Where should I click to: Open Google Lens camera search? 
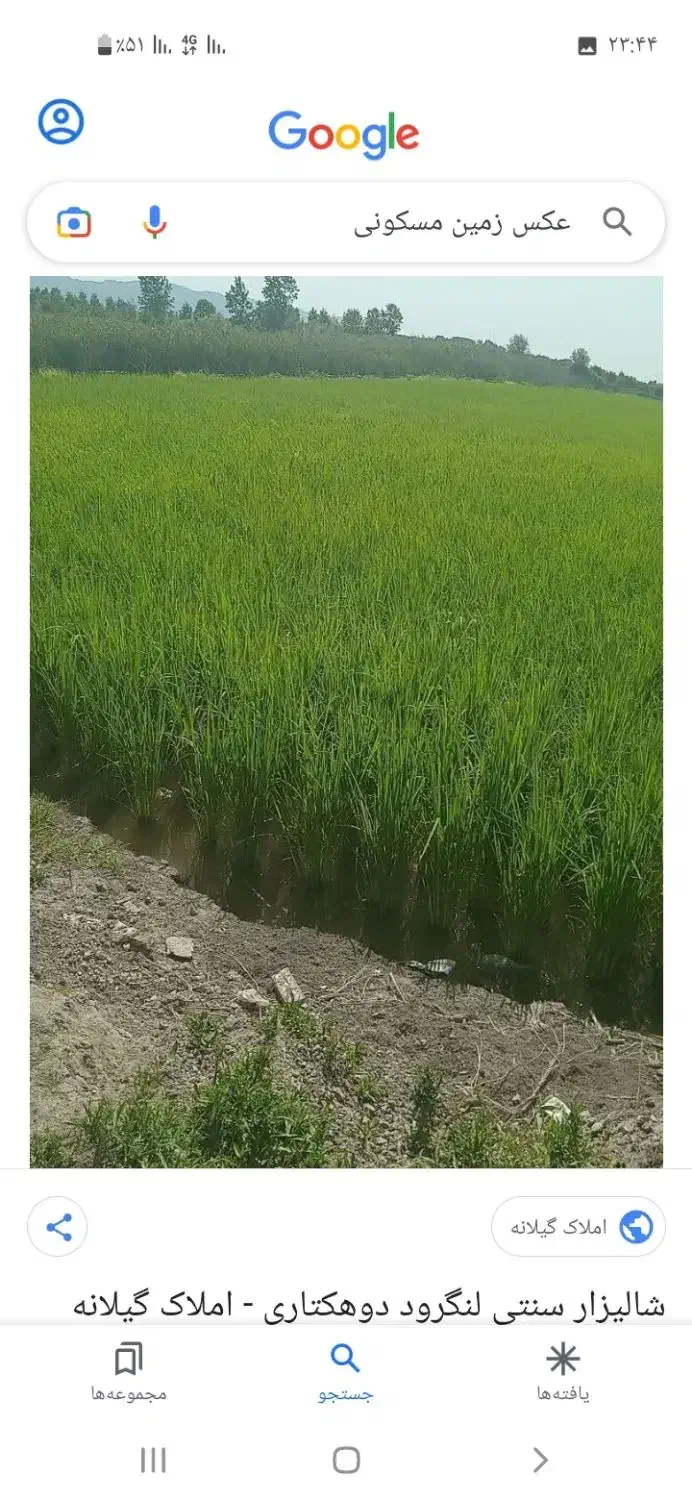click(x=74, y=222)
